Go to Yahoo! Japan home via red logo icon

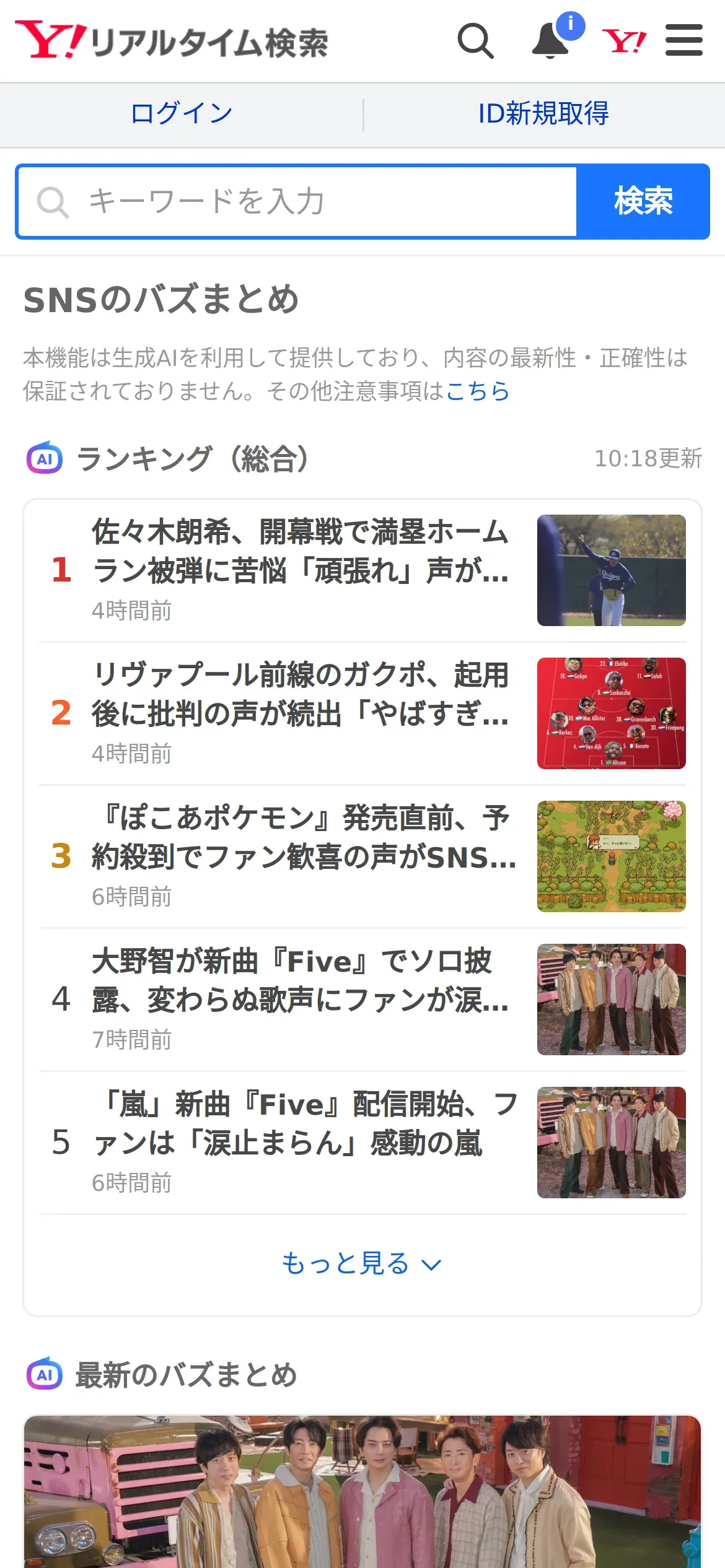pyautogui.click(x=624, y=41)
